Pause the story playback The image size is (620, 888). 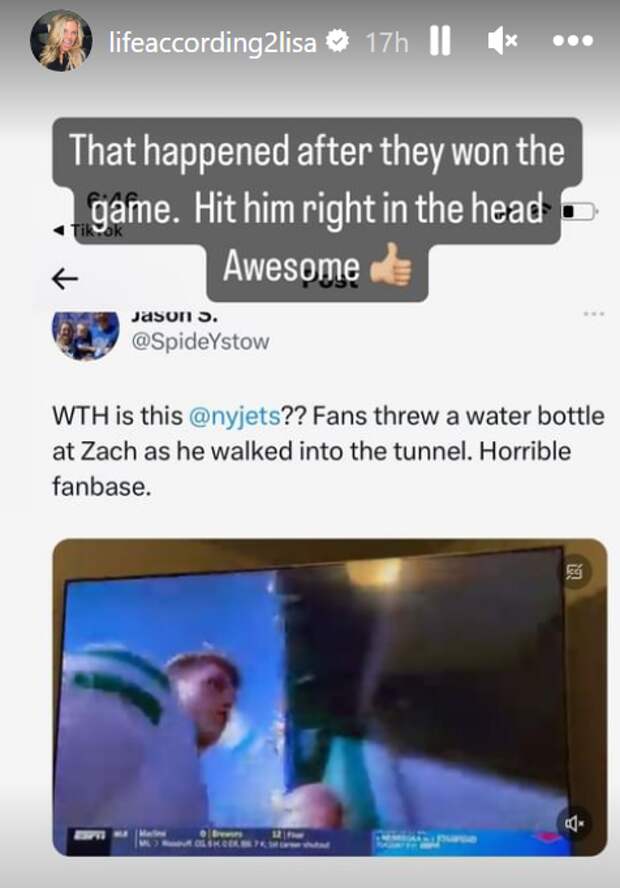click(x=440, y=42)
